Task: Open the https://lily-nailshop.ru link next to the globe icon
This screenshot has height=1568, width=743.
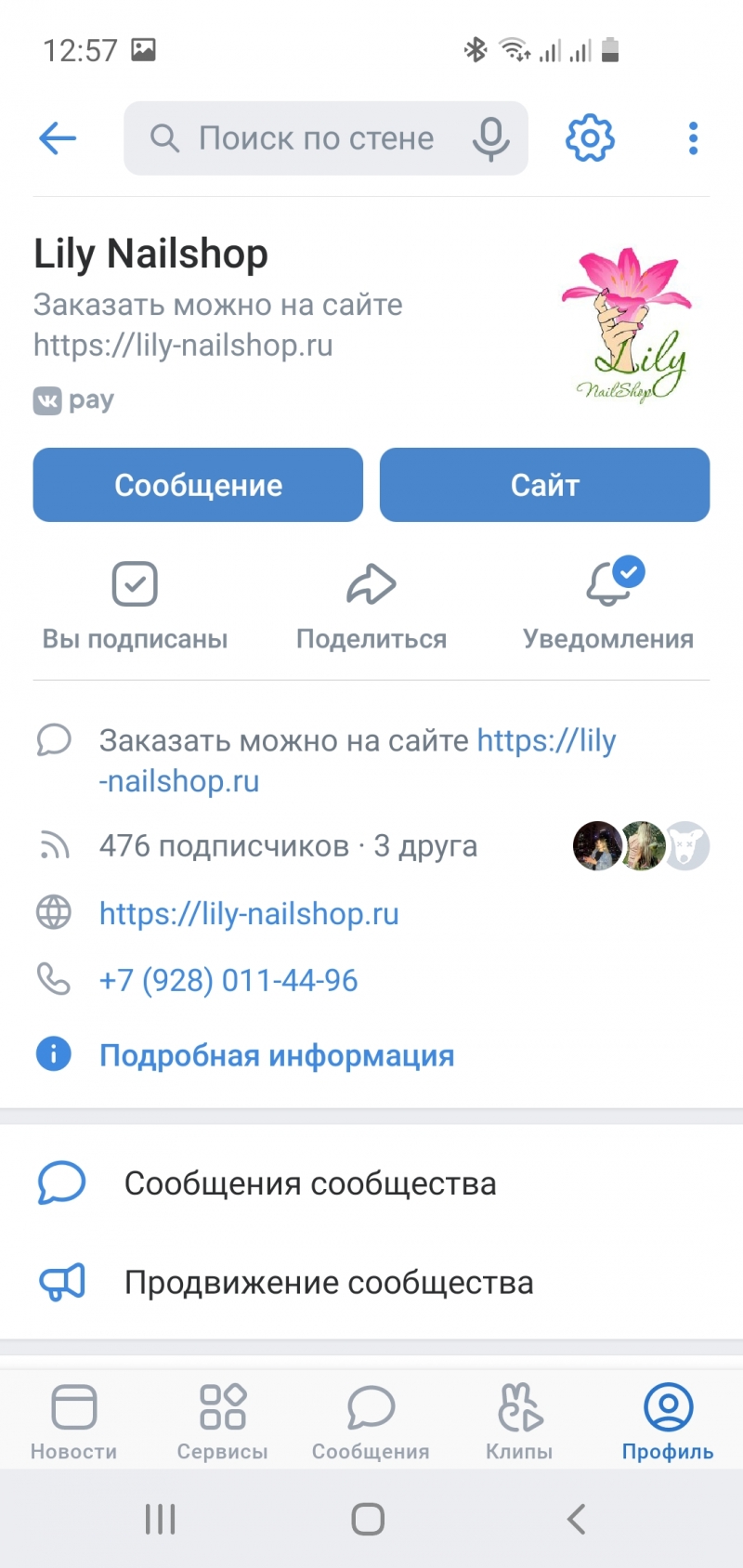Action: tap(249, 914)
